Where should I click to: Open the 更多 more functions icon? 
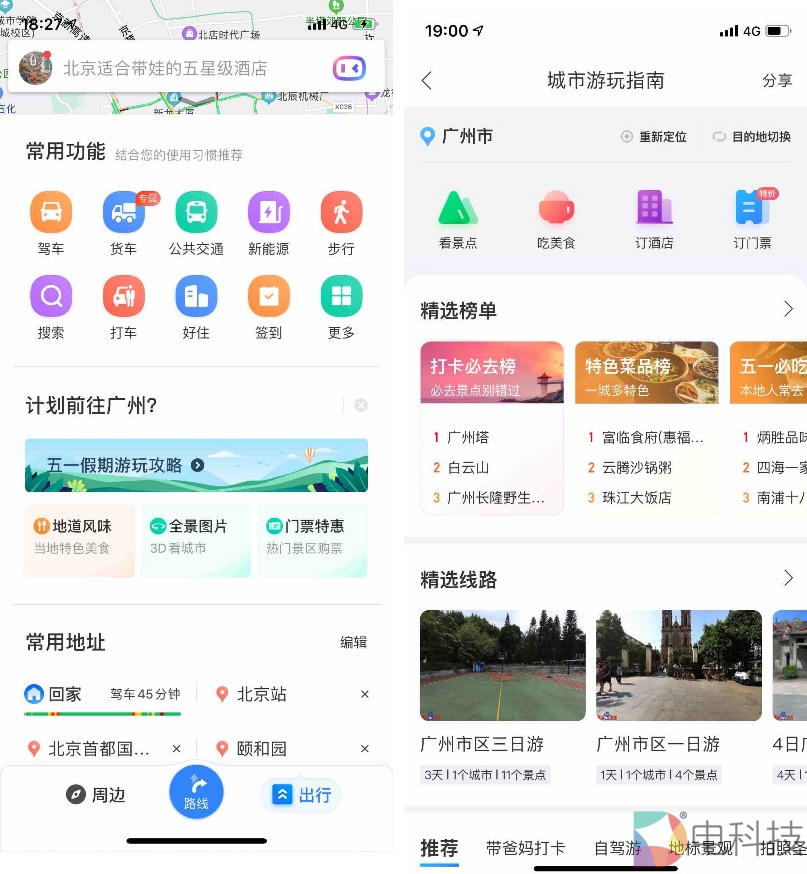(341, 296)
